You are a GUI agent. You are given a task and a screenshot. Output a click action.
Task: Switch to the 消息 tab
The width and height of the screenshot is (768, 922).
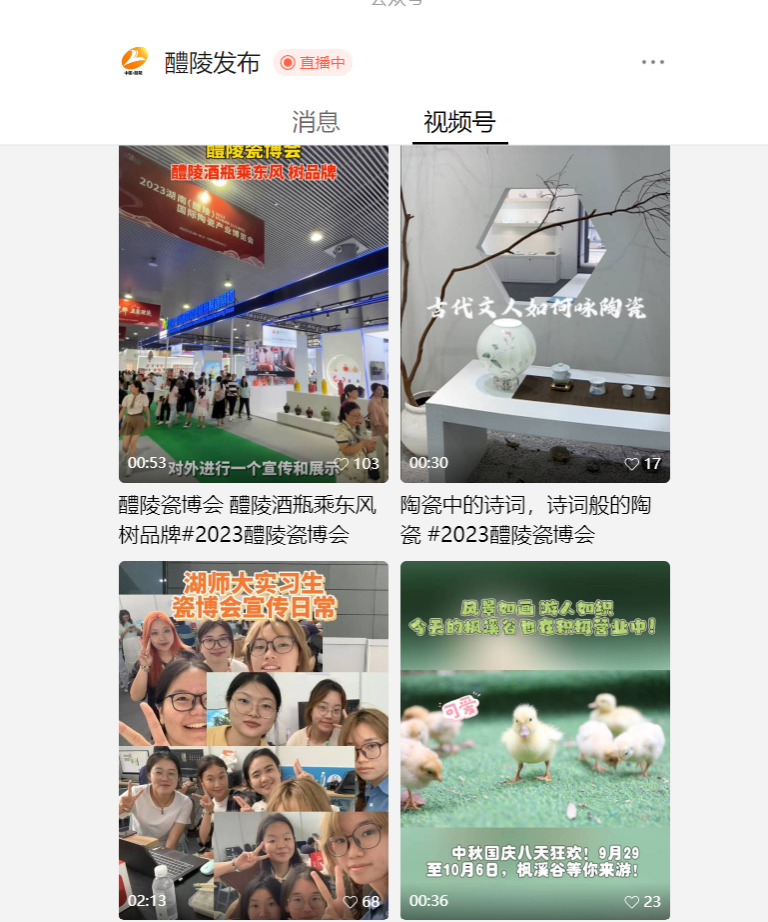point(316,122)
